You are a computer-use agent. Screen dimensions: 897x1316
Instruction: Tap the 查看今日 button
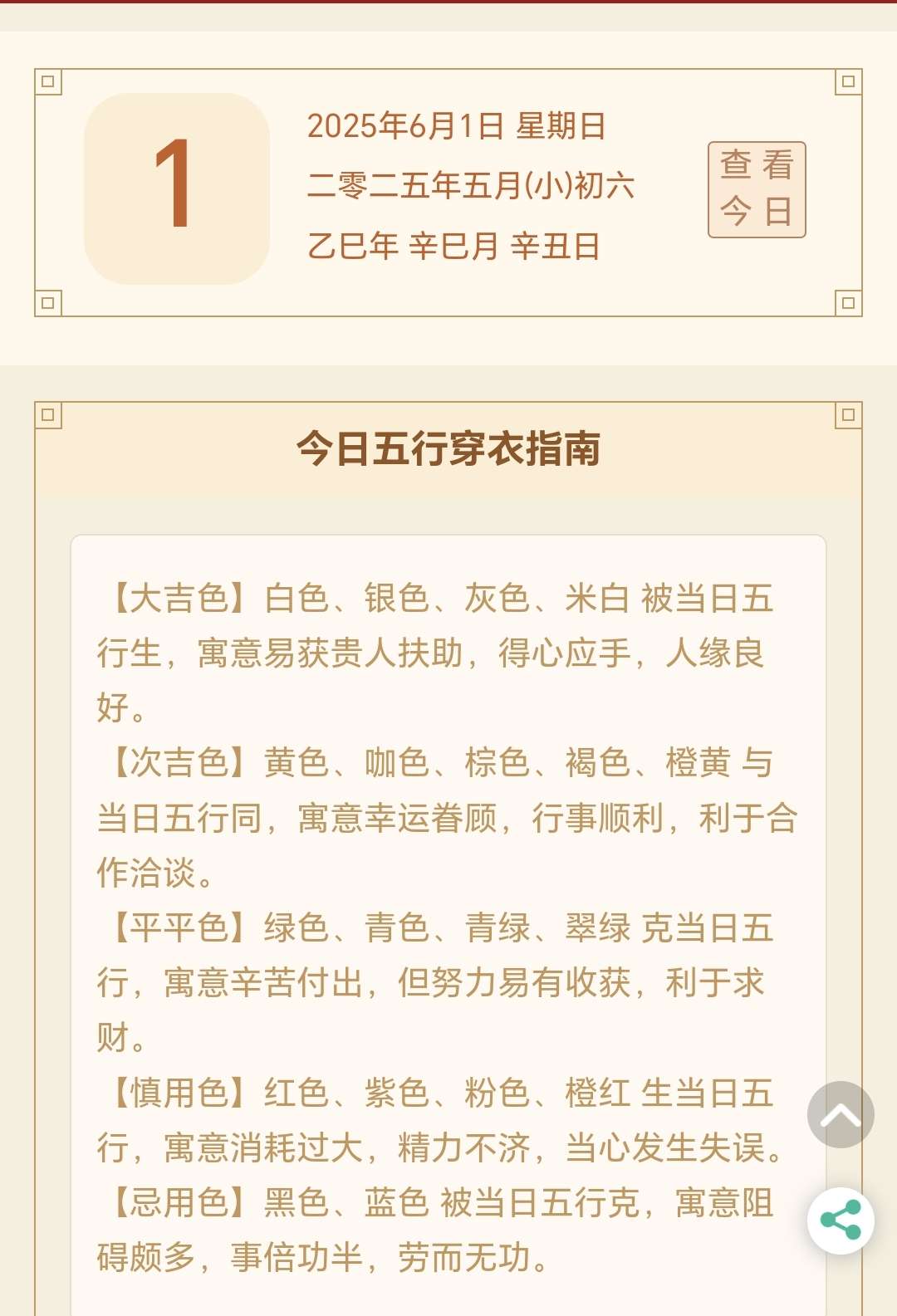pyautogui.click(x=757, y=189)
